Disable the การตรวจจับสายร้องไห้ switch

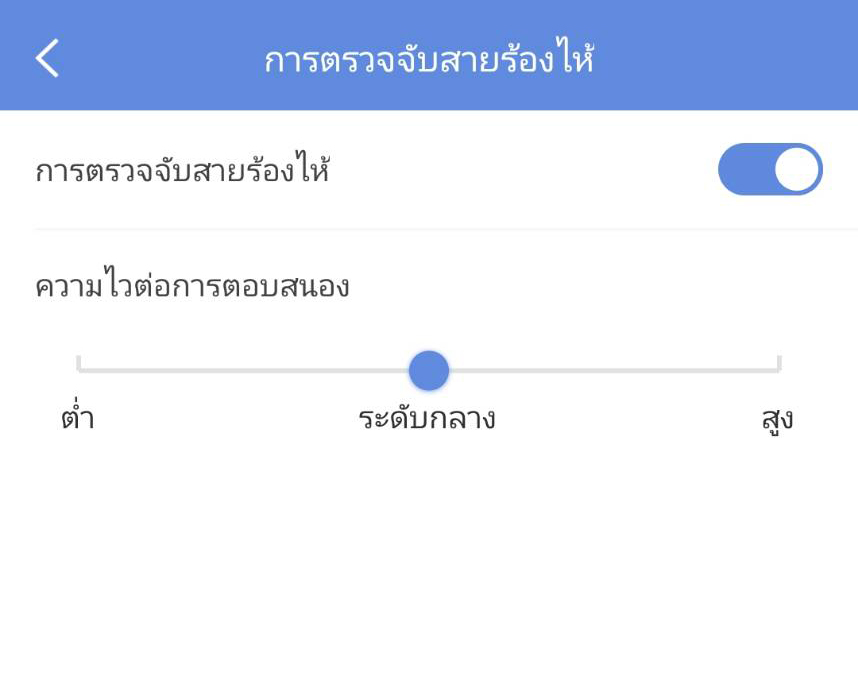[x=769, y=170]
